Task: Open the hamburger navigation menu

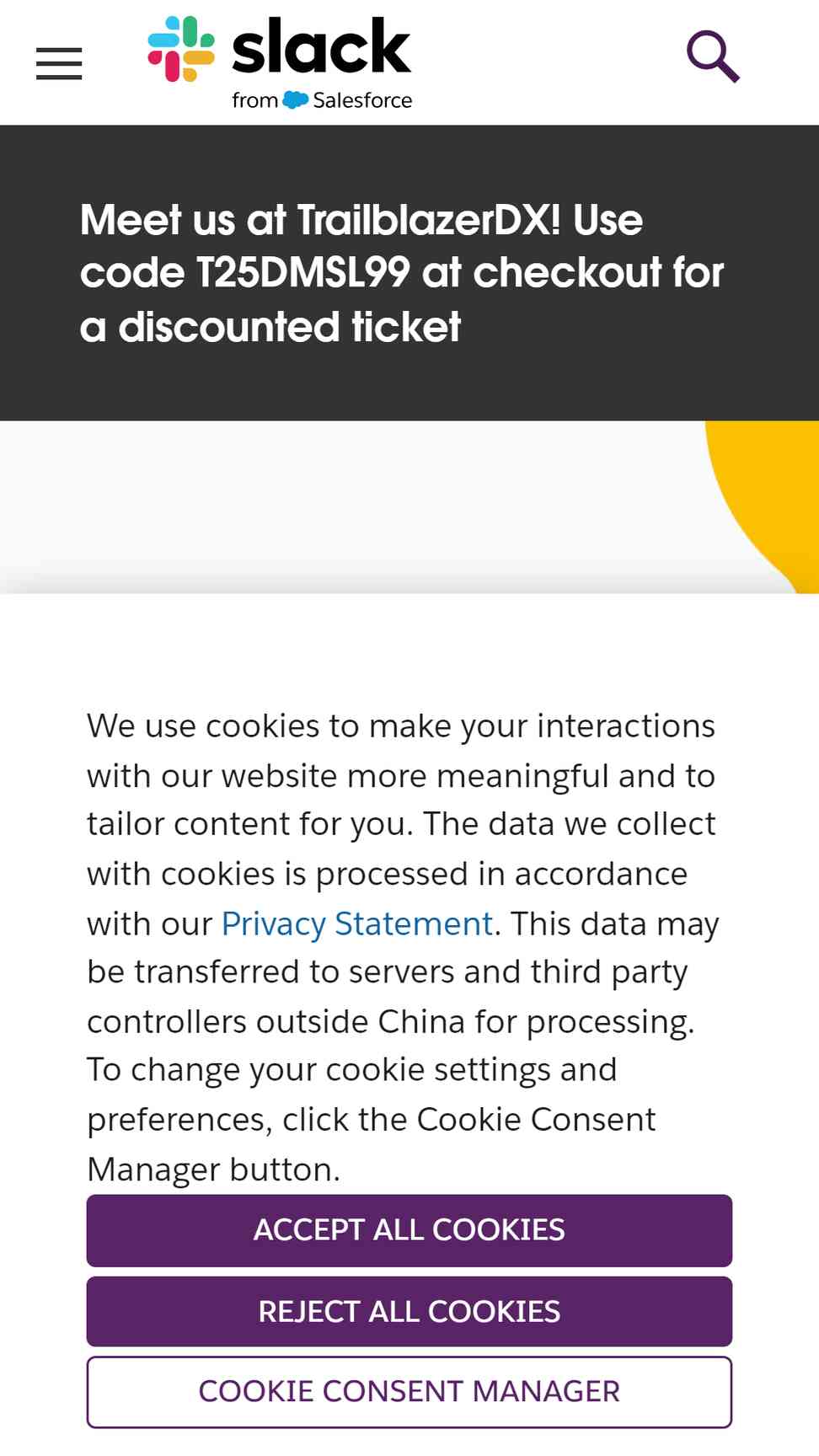Action: (59, 63)
